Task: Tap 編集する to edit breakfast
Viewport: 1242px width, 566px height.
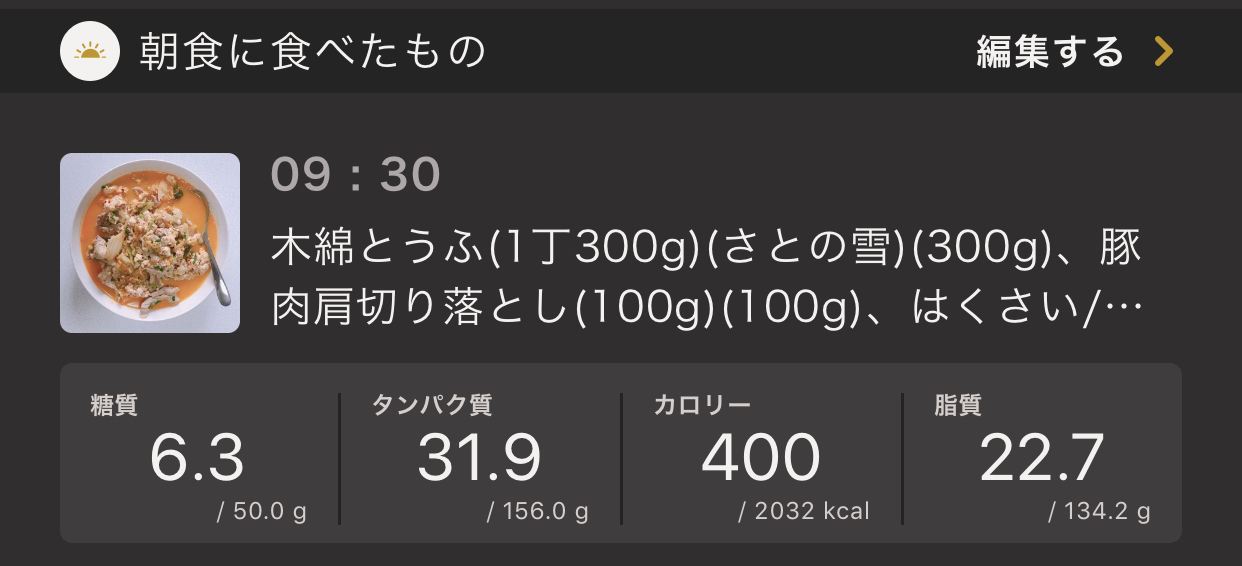Action: click(x=1073, y=51)
